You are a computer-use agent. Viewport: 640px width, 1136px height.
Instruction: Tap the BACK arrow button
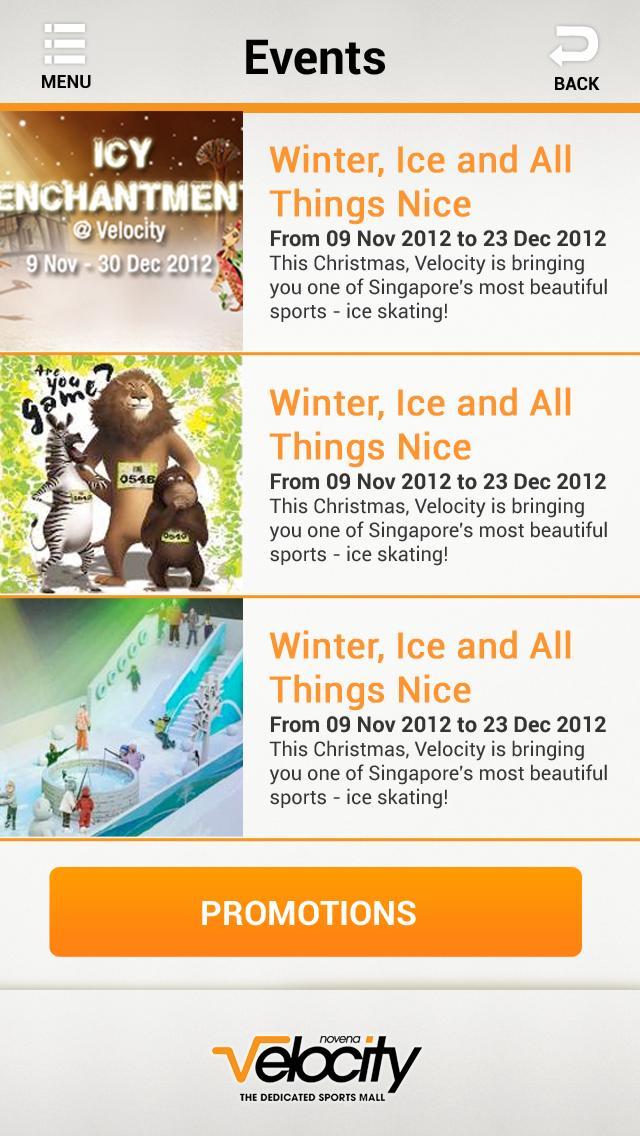pos(575,58)
